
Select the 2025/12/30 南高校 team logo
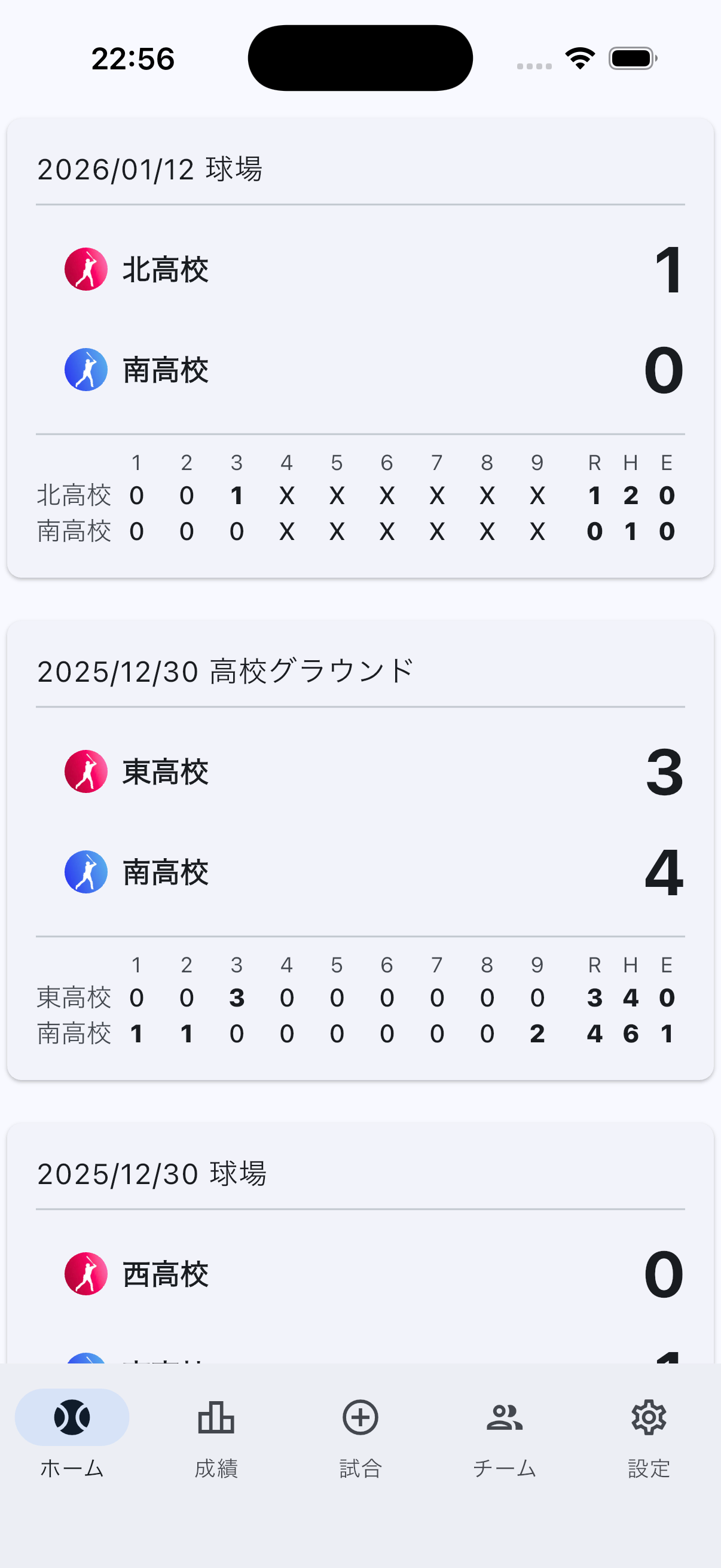[x=85, y=872]
